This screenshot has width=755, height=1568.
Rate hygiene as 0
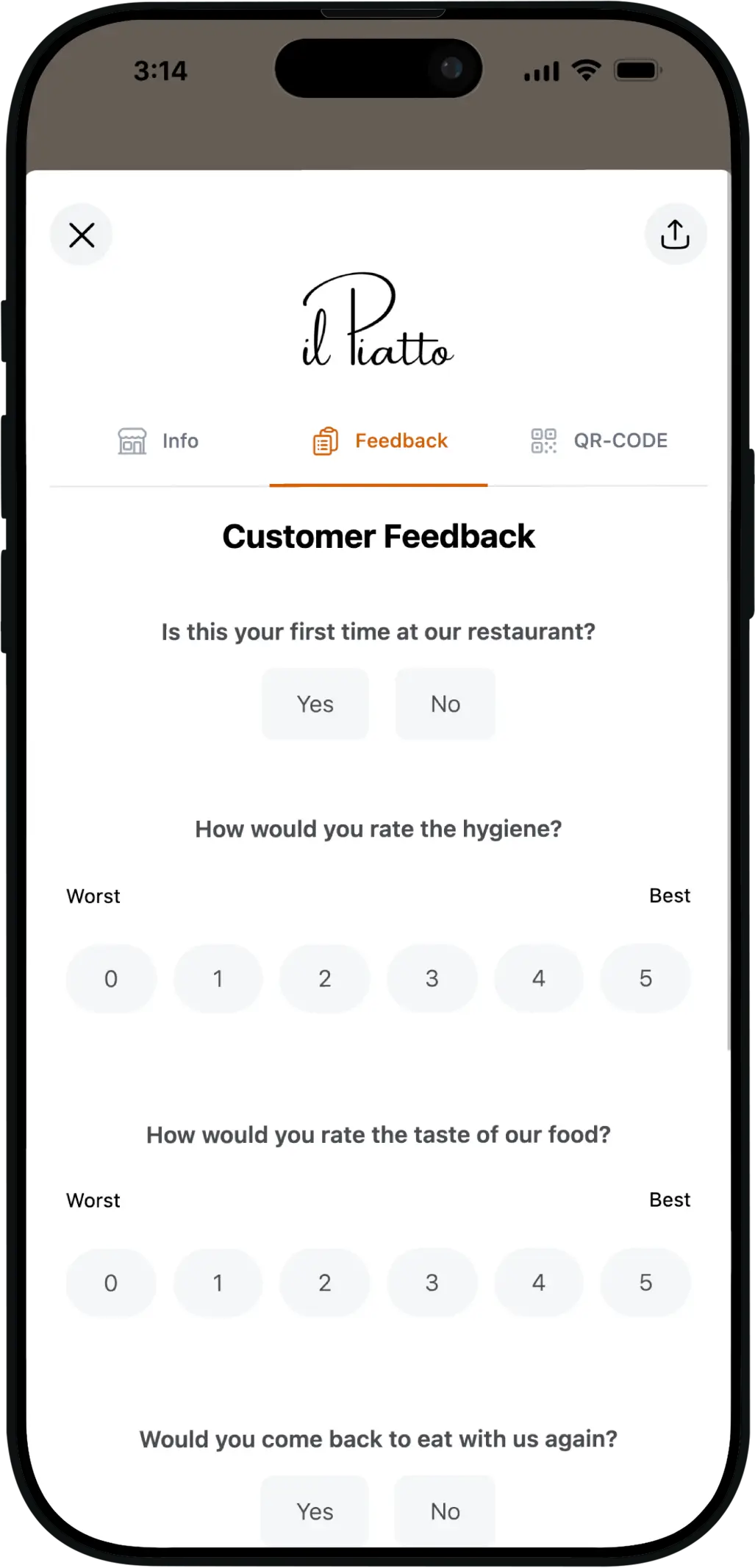point(111,979)
